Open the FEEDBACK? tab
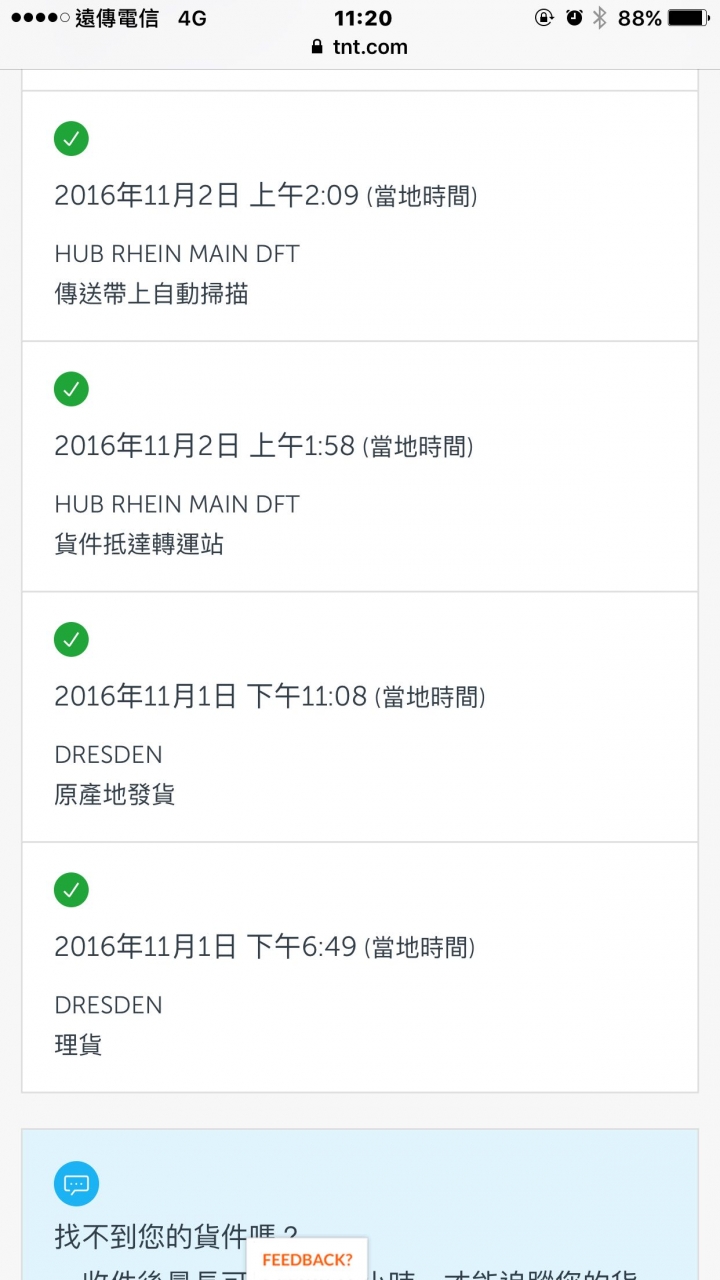Screen dimensions: 720x1280 point(307,1259)
